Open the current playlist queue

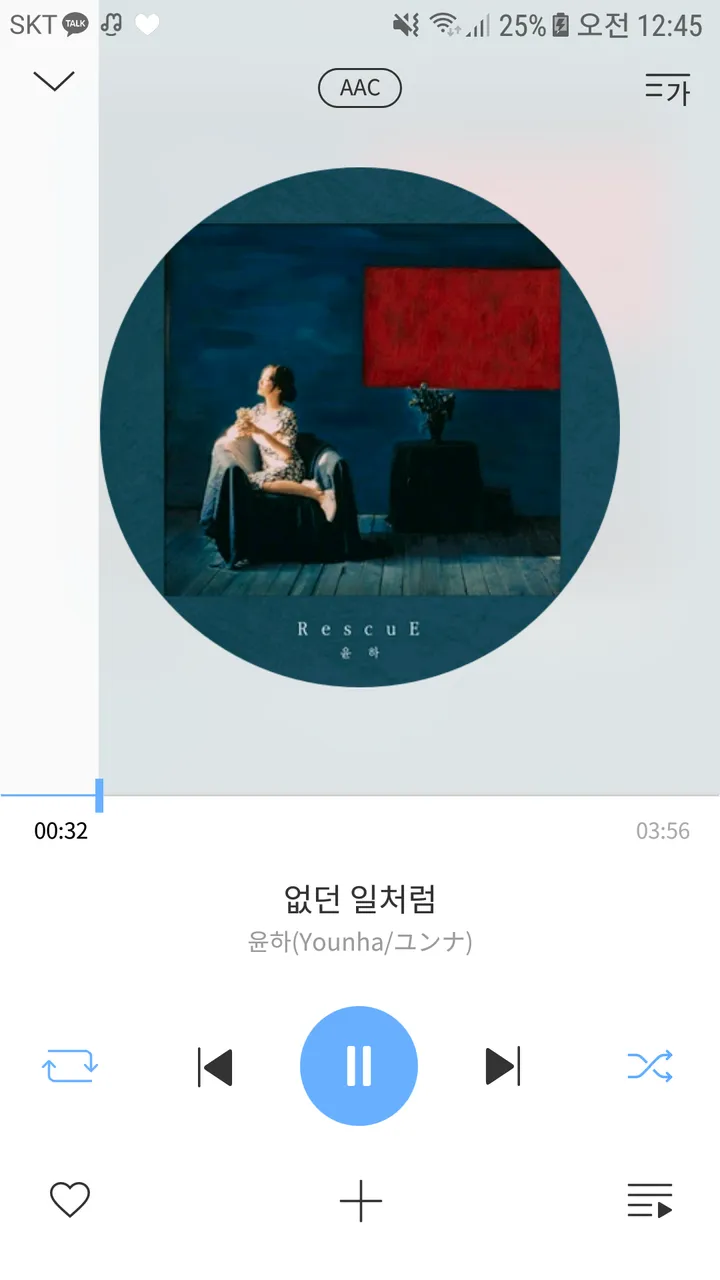[650, 1200]
